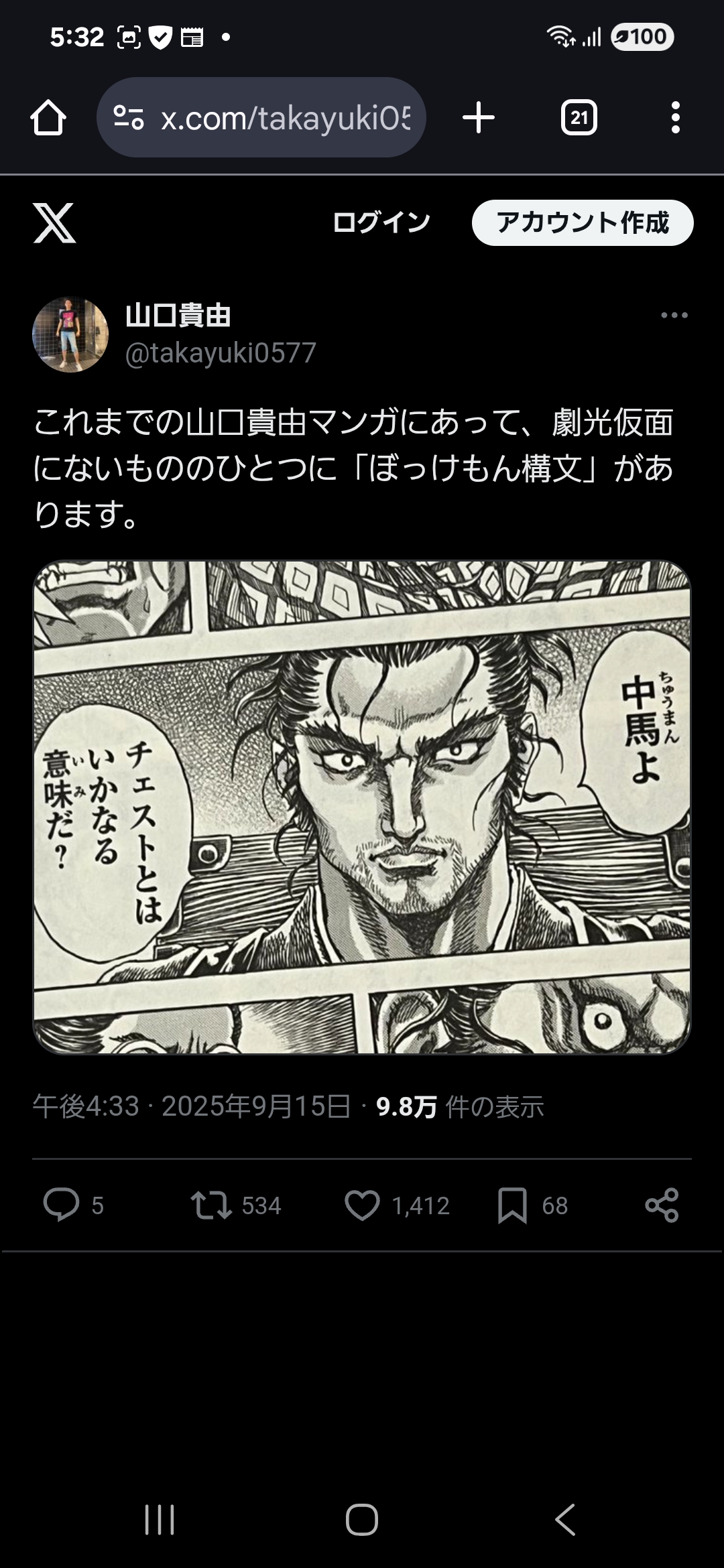
Task: Reply to the post using comment icon
Action: click(x=62, y=1205)
